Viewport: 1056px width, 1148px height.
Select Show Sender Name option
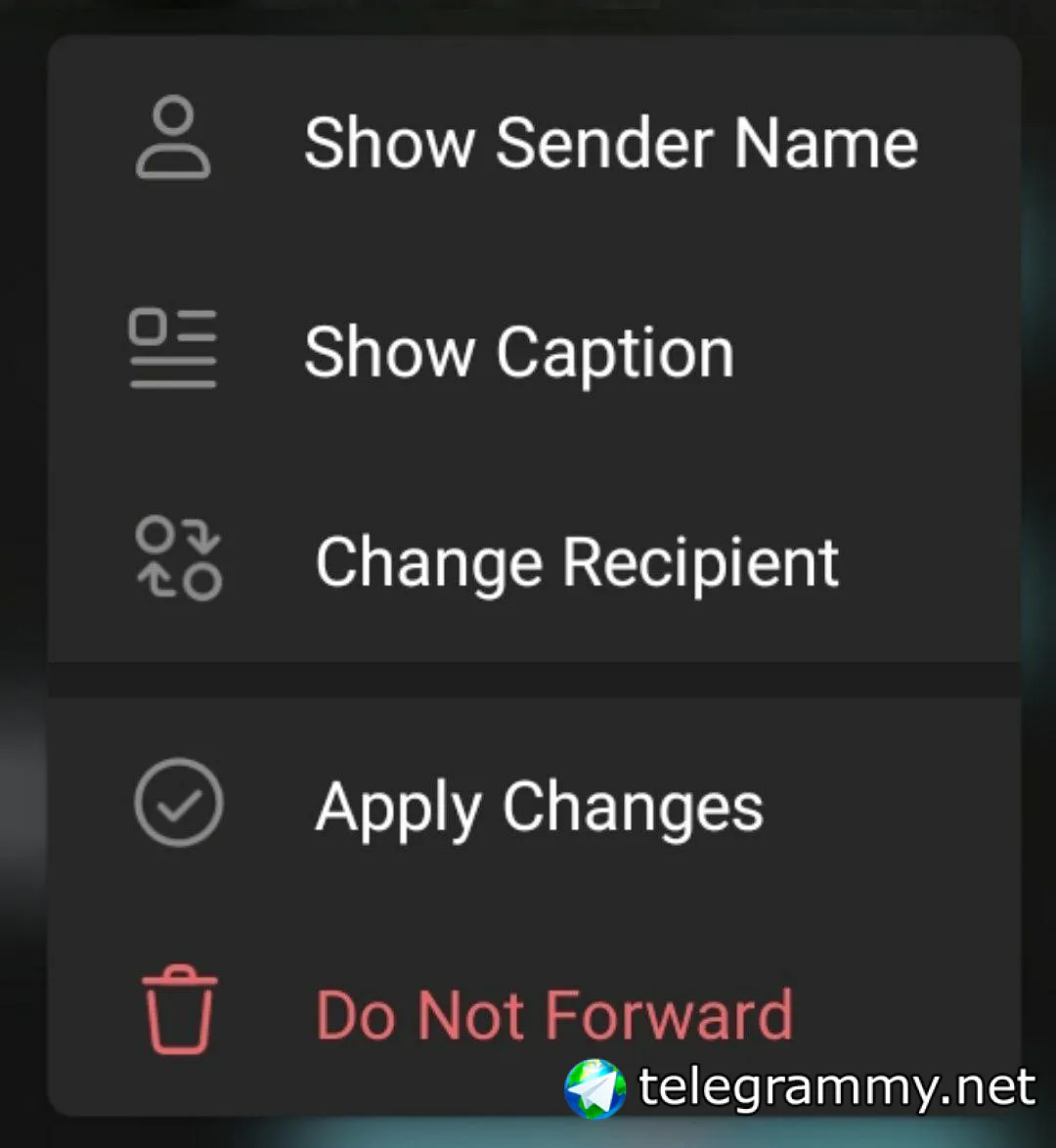click(610, 144)
